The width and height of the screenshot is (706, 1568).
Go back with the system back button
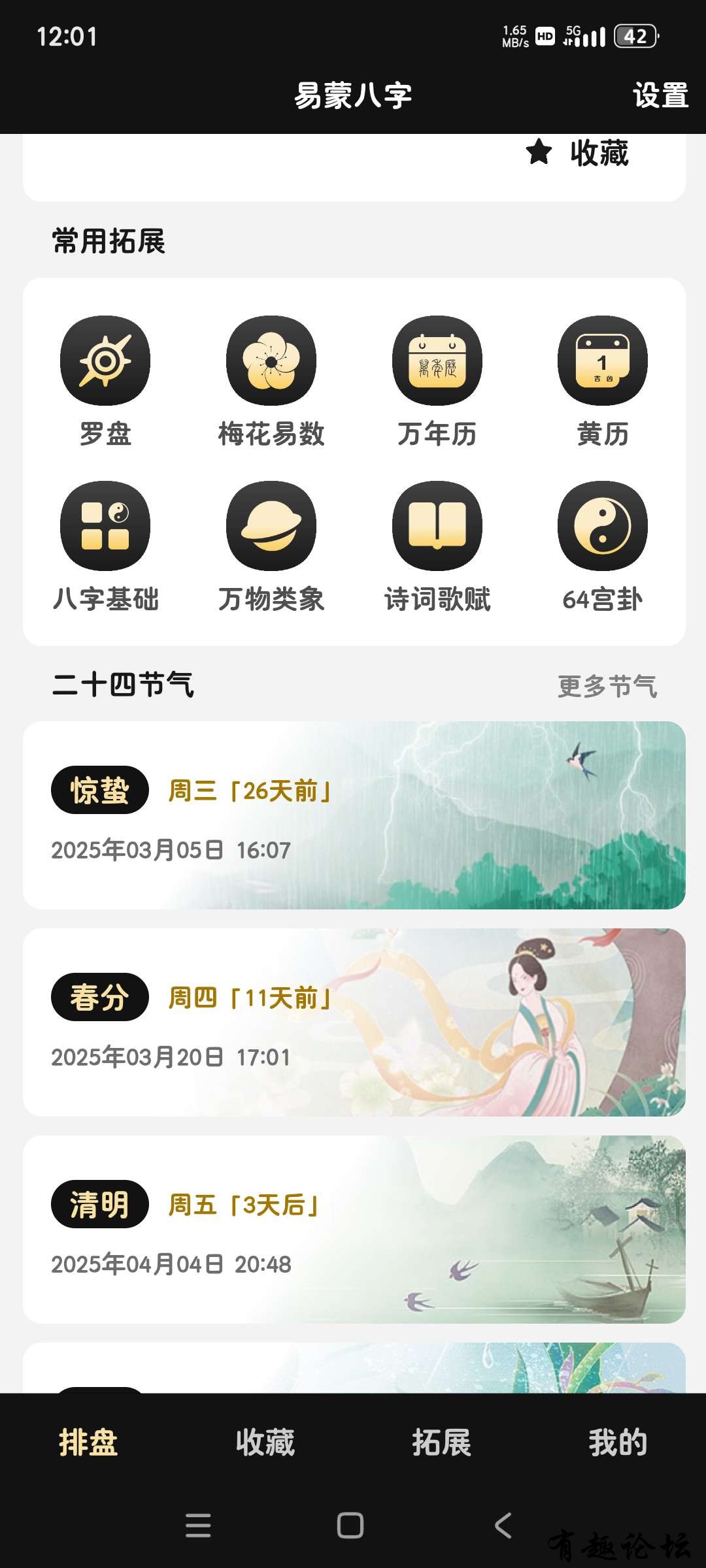(x=503, y=1526)
